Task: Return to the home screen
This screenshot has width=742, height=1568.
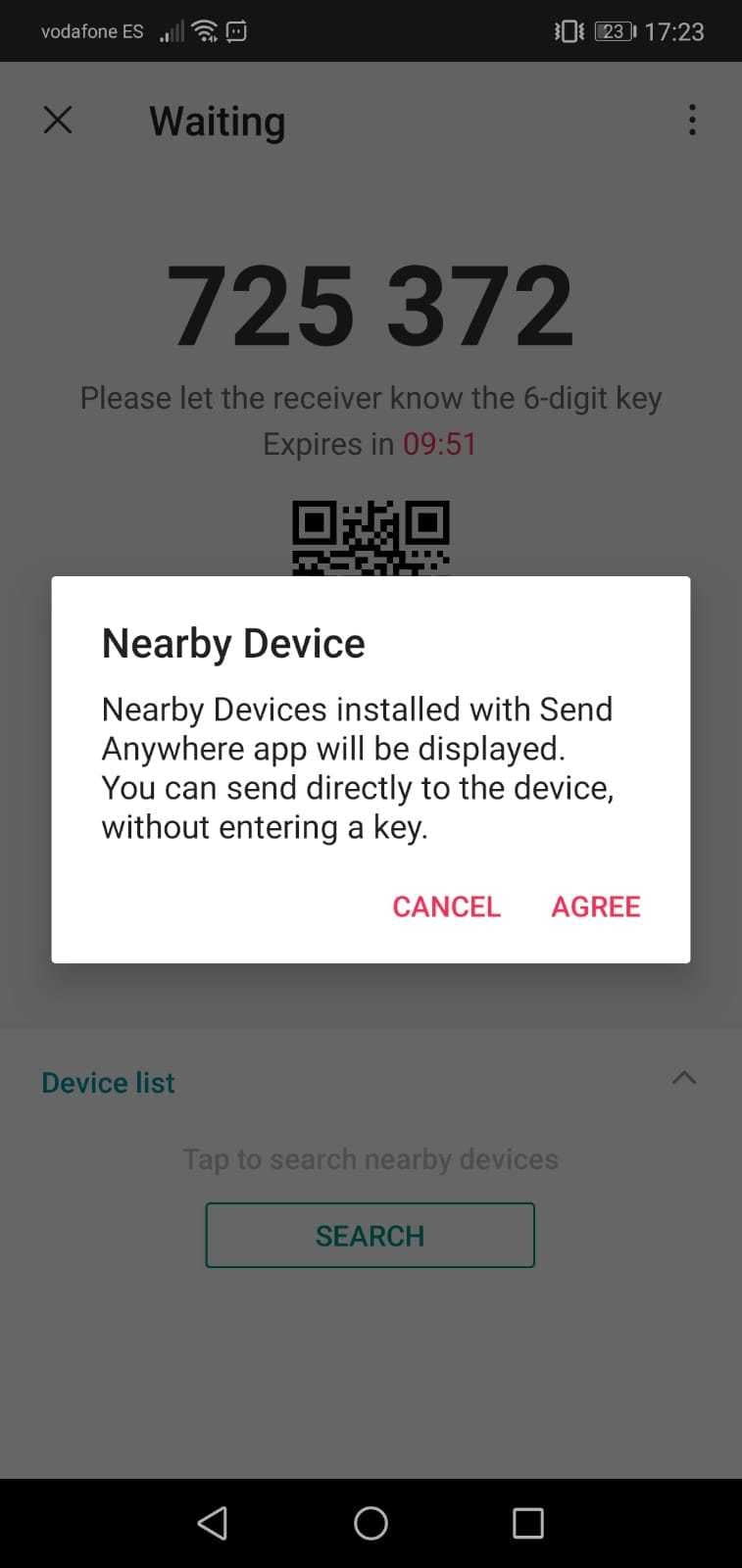Action: 371,1523
